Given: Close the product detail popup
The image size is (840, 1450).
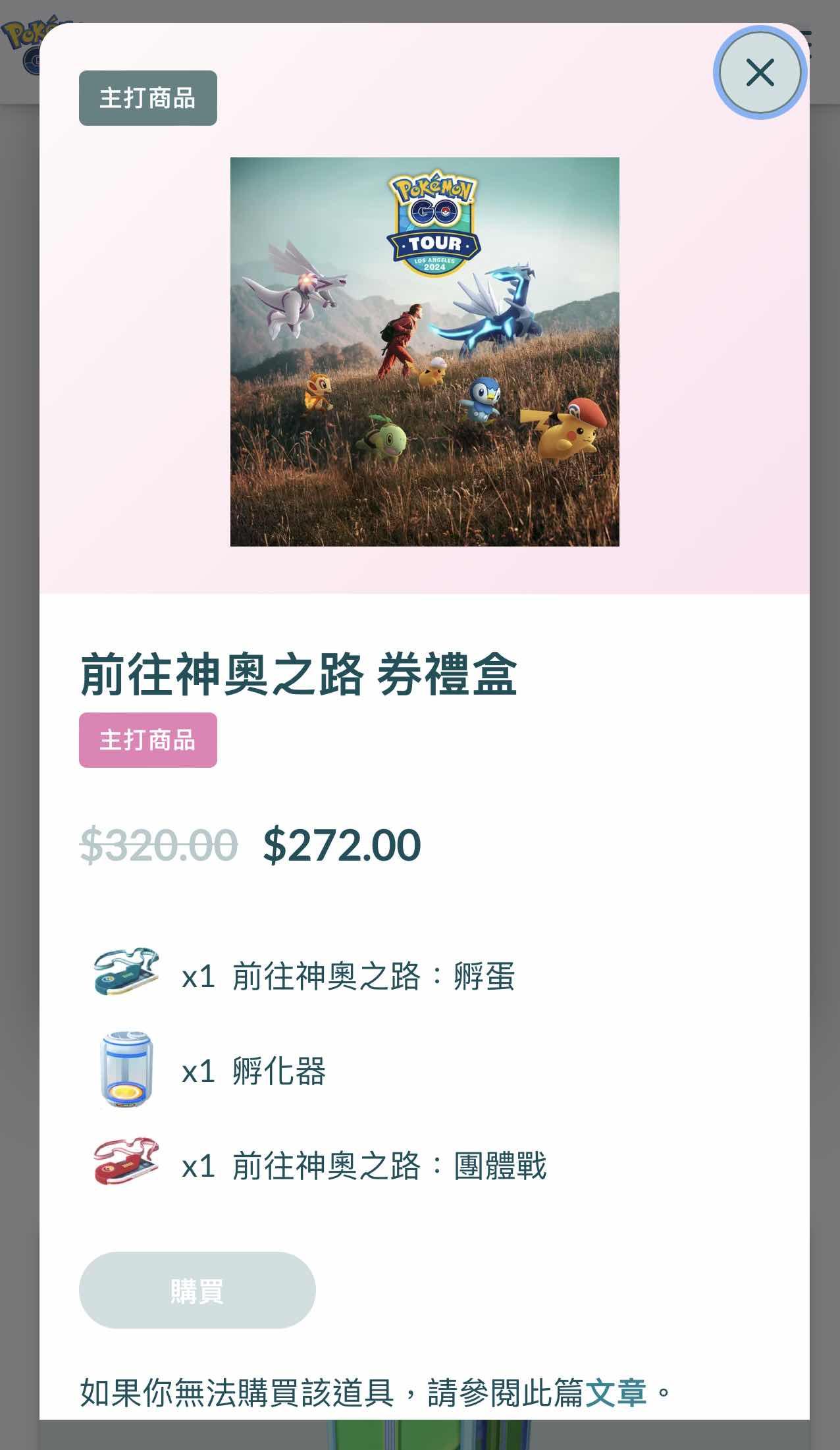Looking at the screenshot, I should pos(760,72).
